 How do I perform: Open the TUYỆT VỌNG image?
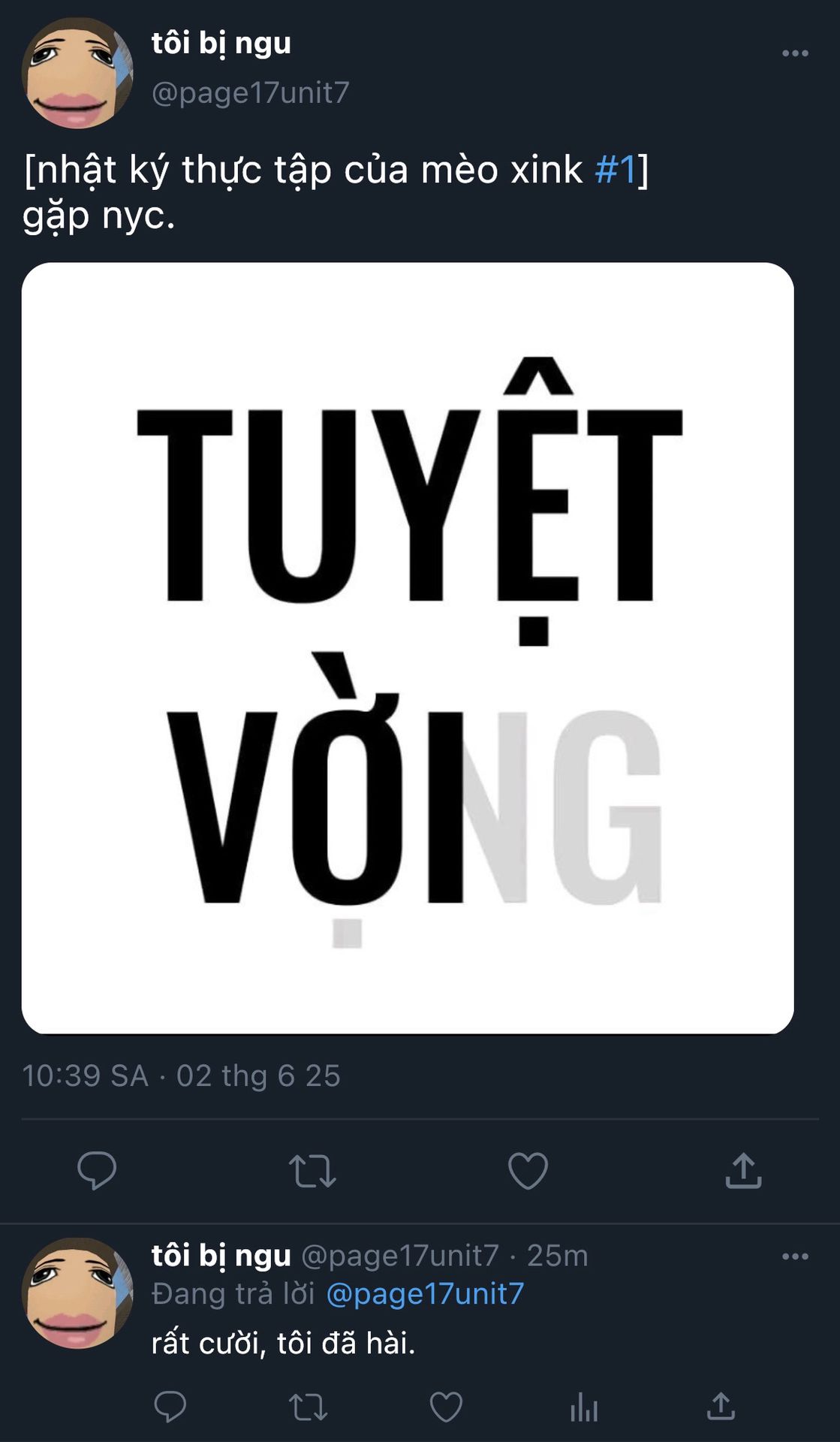coord(408,647)
